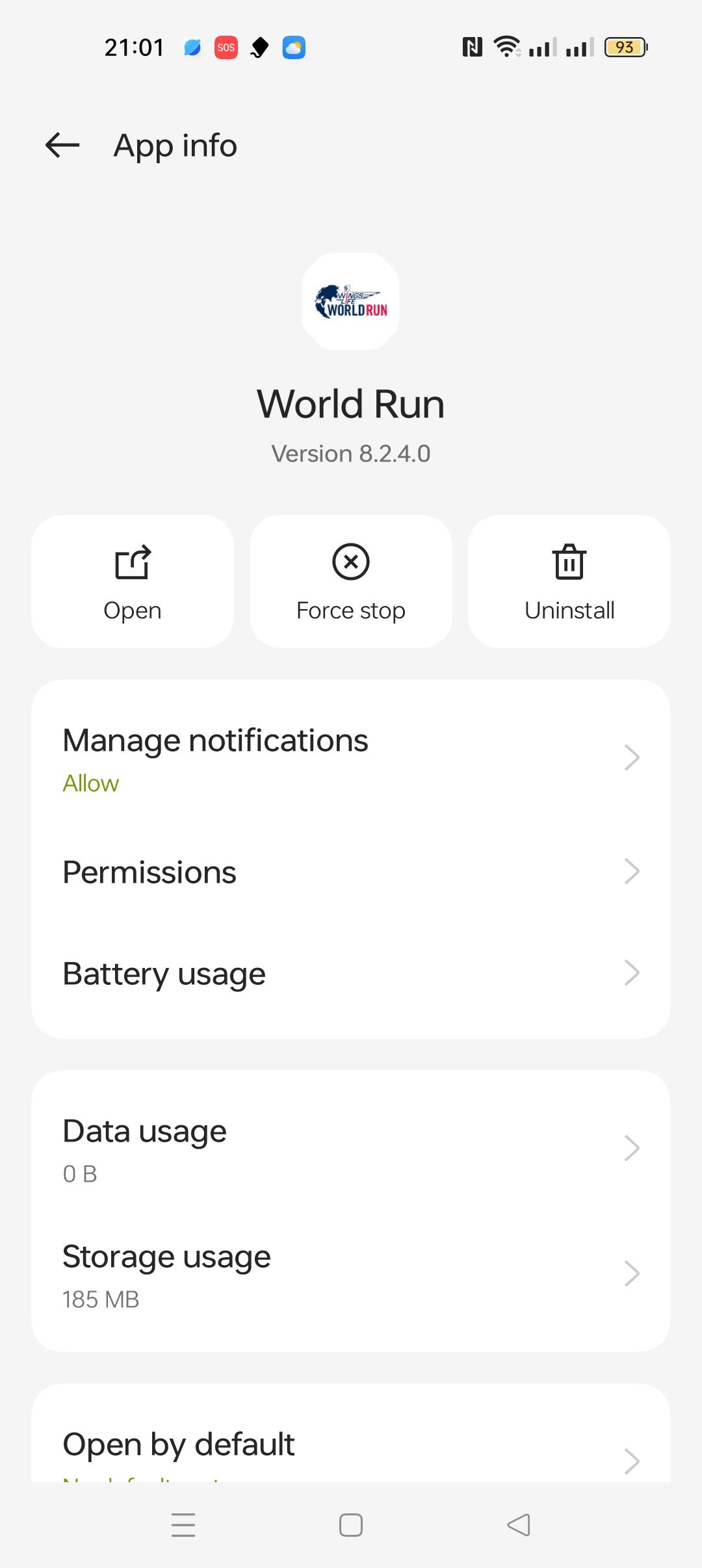Uninstall the World Run app
This screenshot has height=1568, width=702.
tap(569, 581)
